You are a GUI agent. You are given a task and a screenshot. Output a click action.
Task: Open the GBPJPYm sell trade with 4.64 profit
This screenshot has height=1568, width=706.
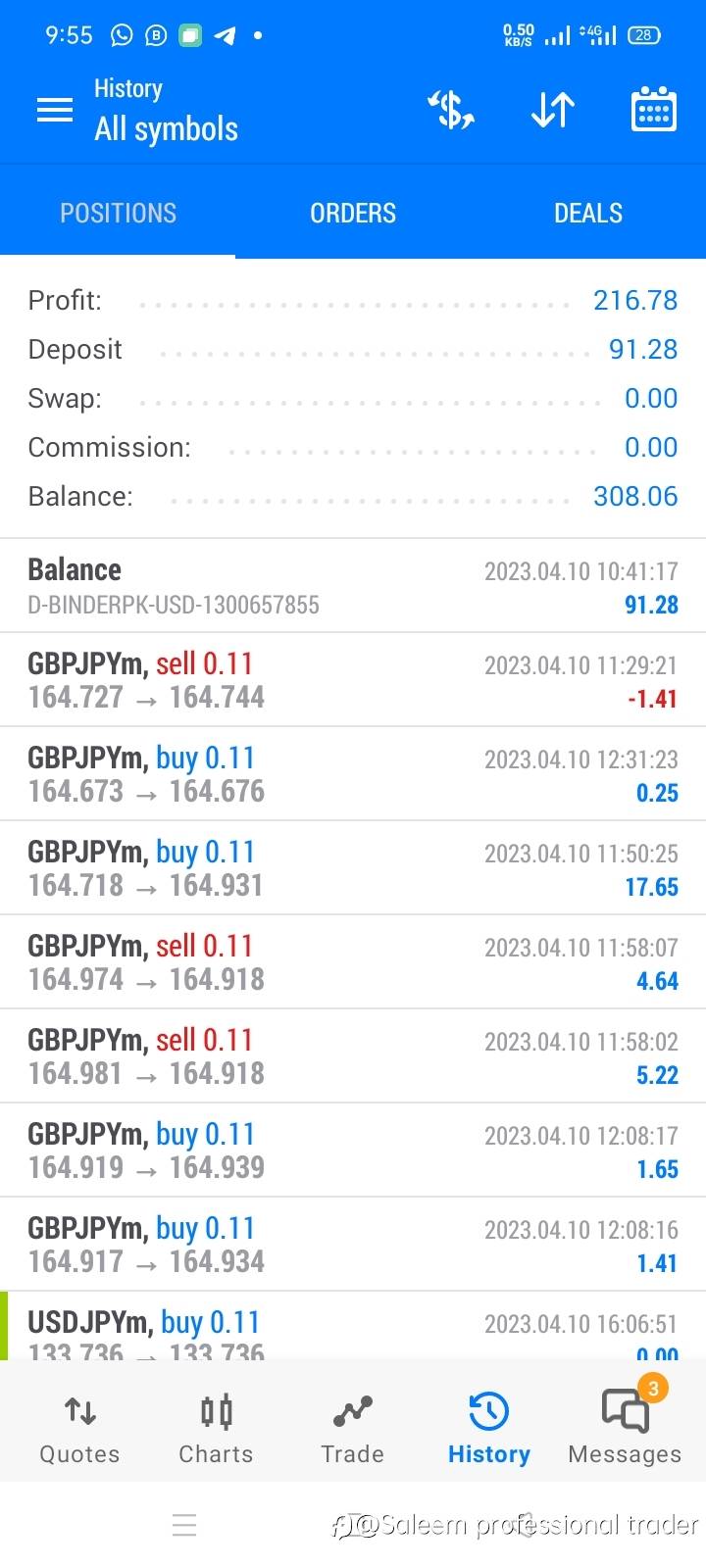point(353,962)
